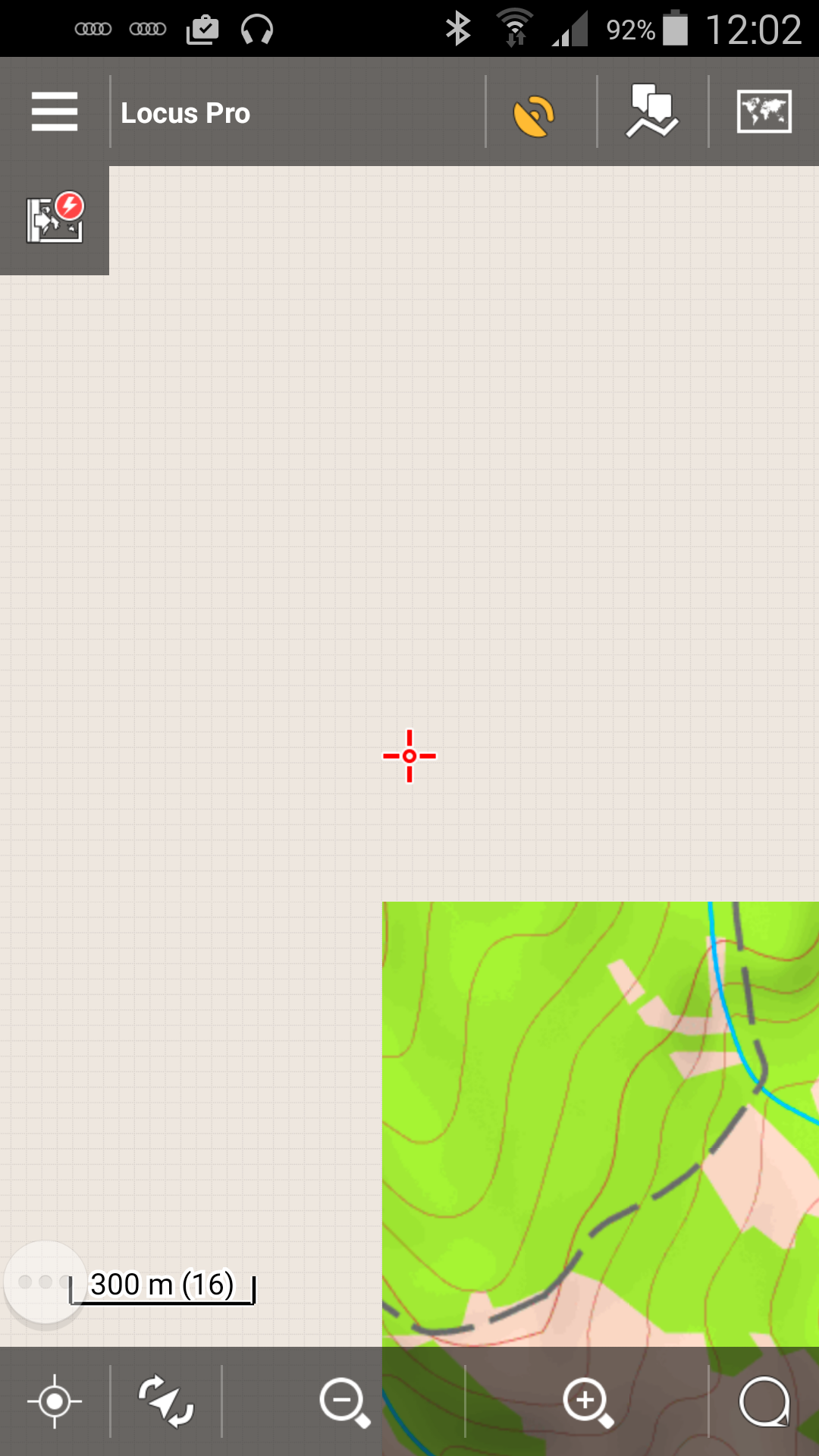Open the main hamburger menu
The image size is (819, 1456).
55,111
